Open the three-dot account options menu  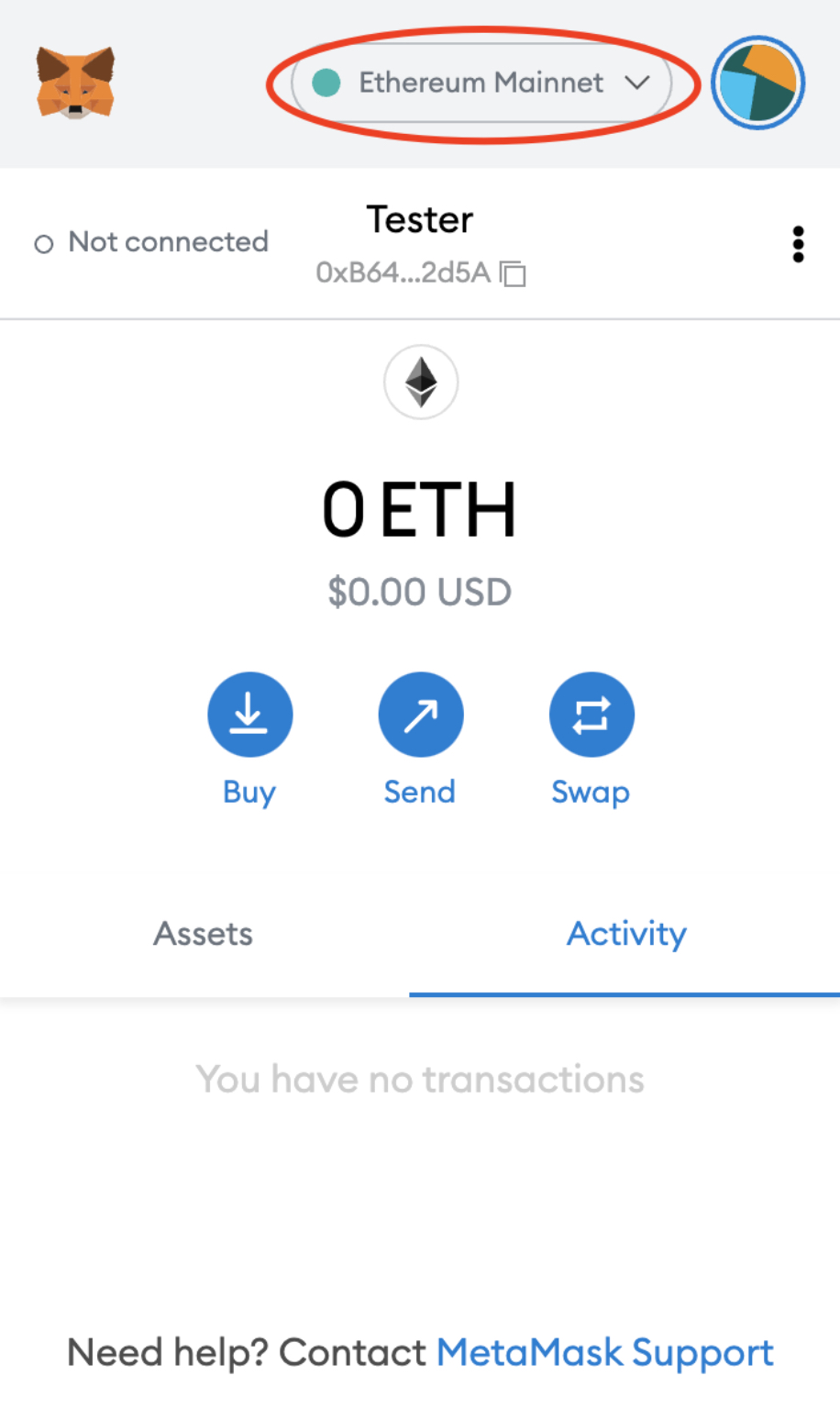(798, 244)
